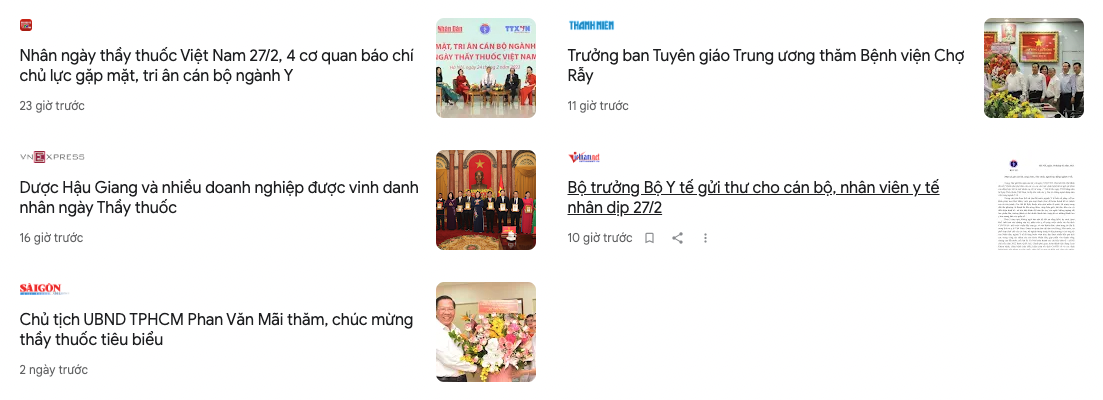Share the Bộ trưởng Bộ Y tế article
The width and height of the screenshot is (1103, 400).
click(677, 238)
